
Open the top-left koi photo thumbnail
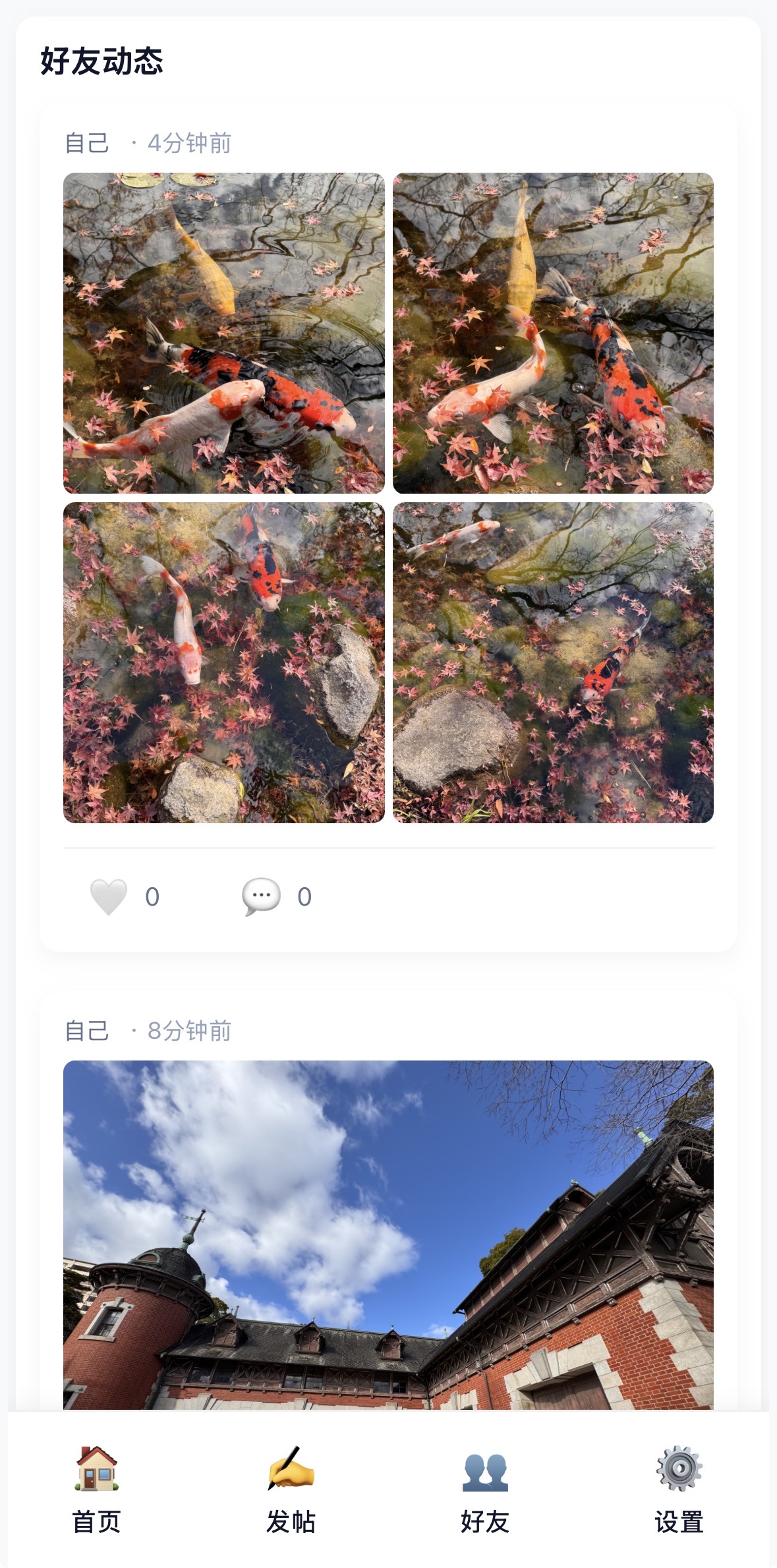pos(223,332)
